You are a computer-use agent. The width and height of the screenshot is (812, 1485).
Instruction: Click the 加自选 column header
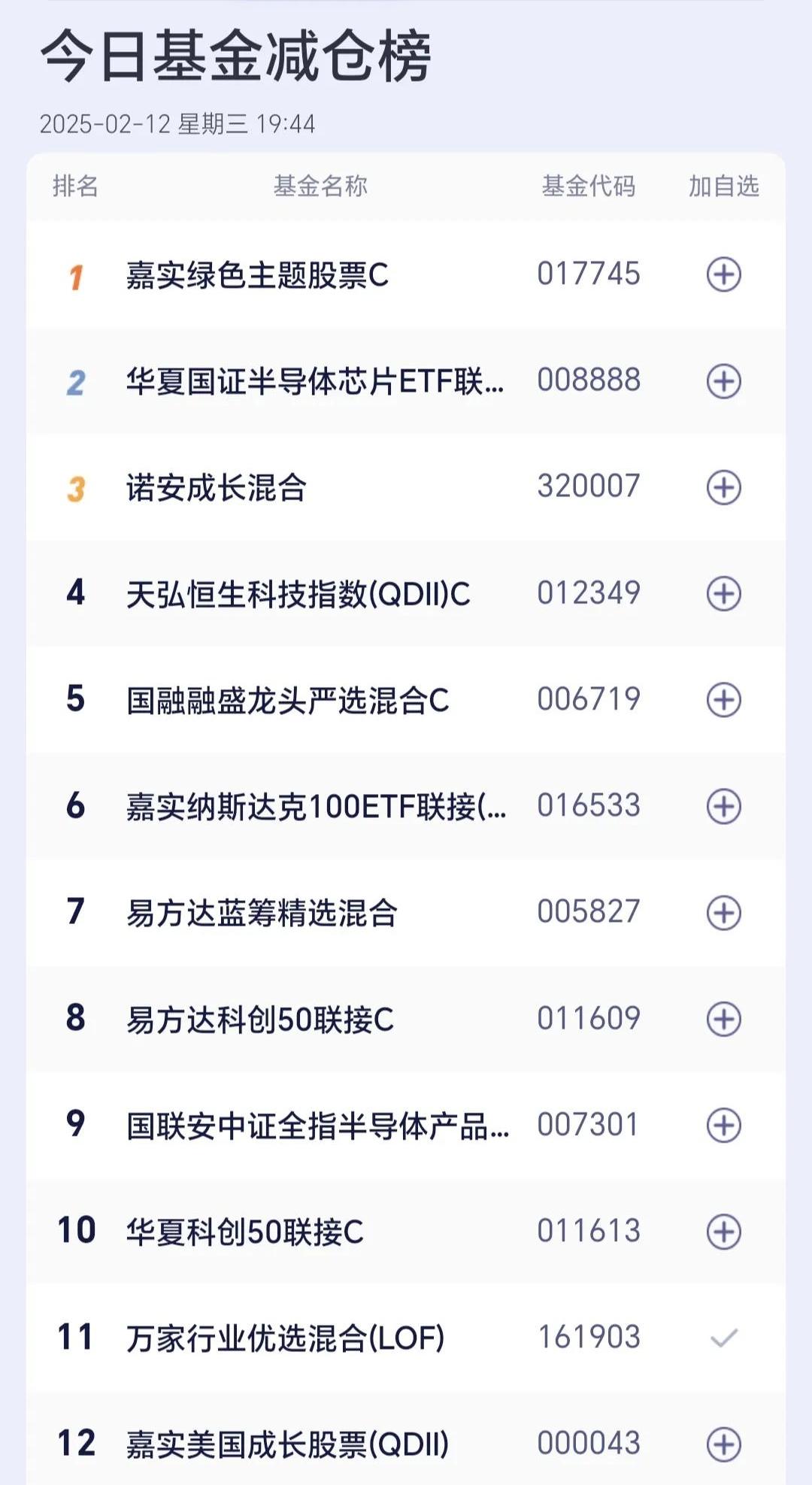coord(724,187)
